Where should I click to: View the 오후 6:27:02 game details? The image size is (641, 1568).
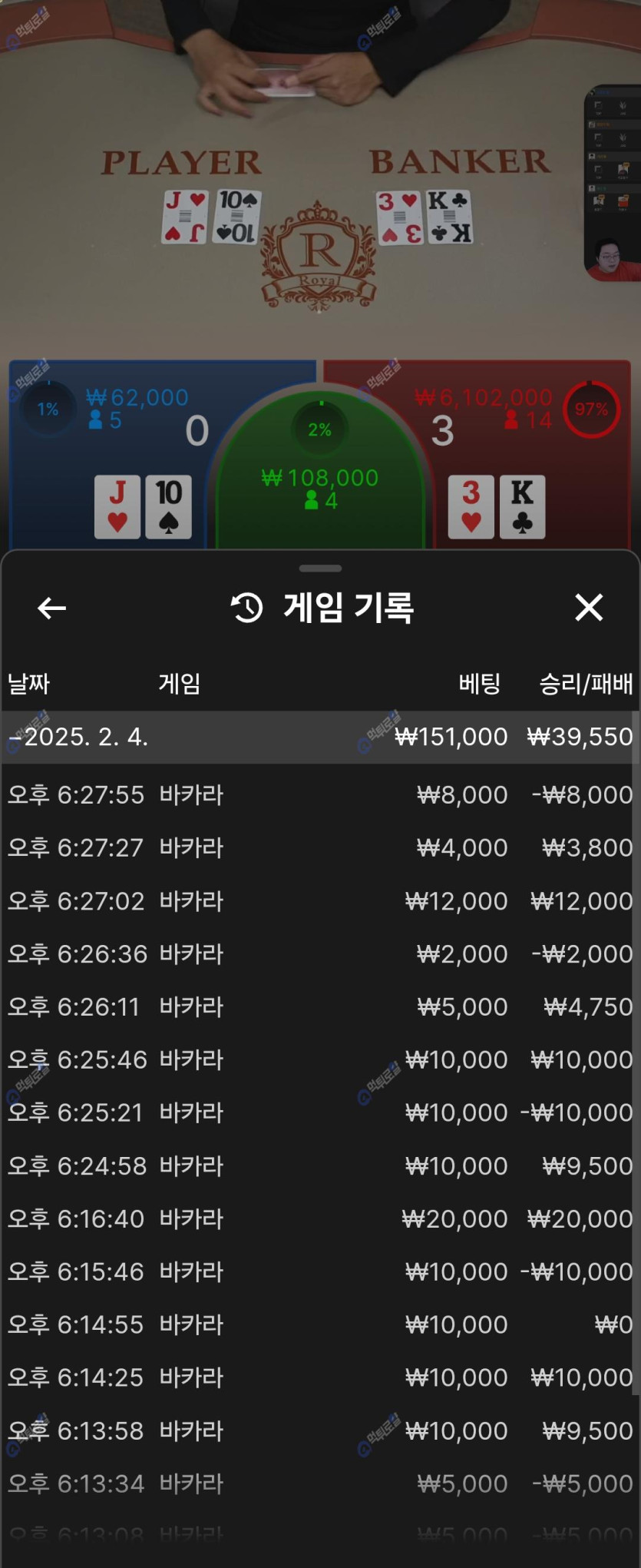click(x=319, y=900)
